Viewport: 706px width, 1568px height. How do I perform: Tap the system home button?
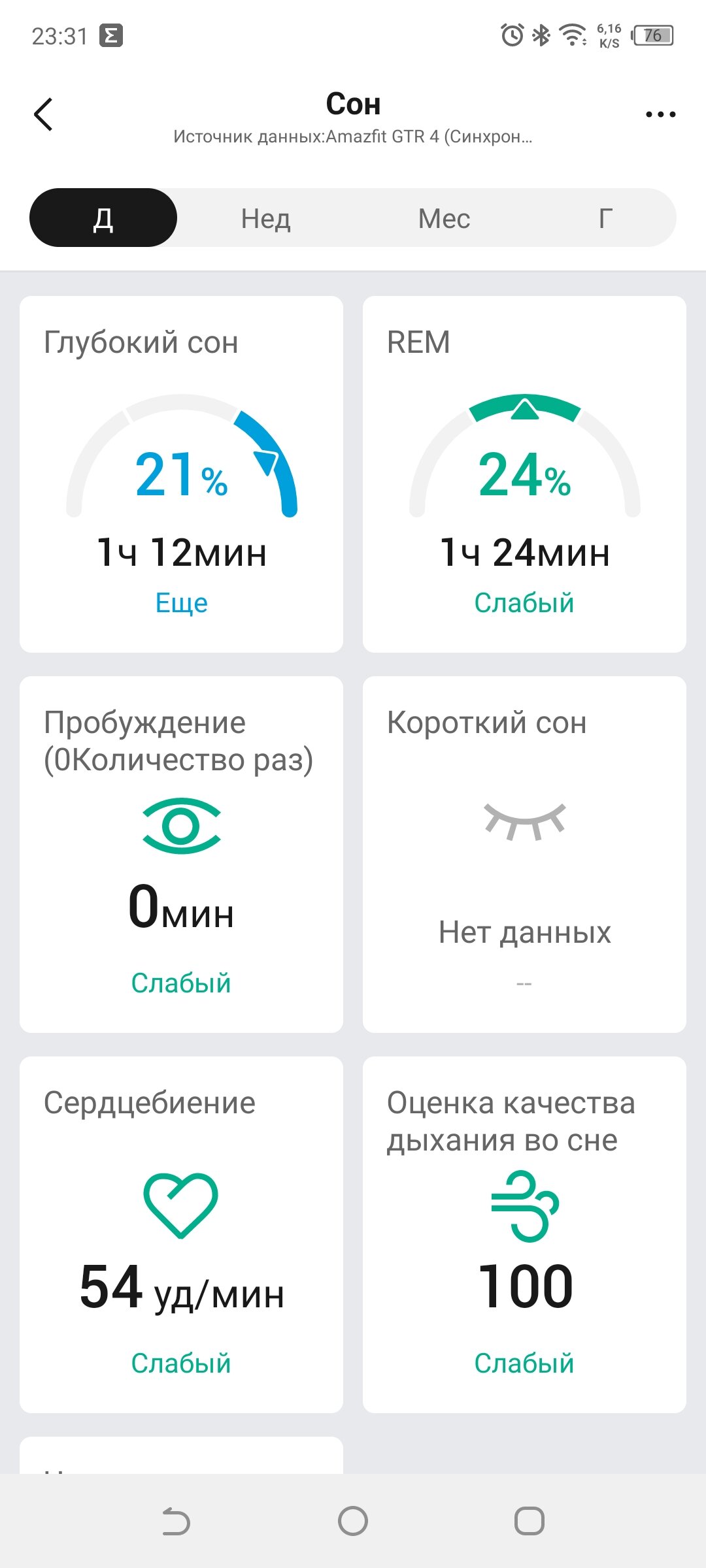click(x=353, y=1521)
